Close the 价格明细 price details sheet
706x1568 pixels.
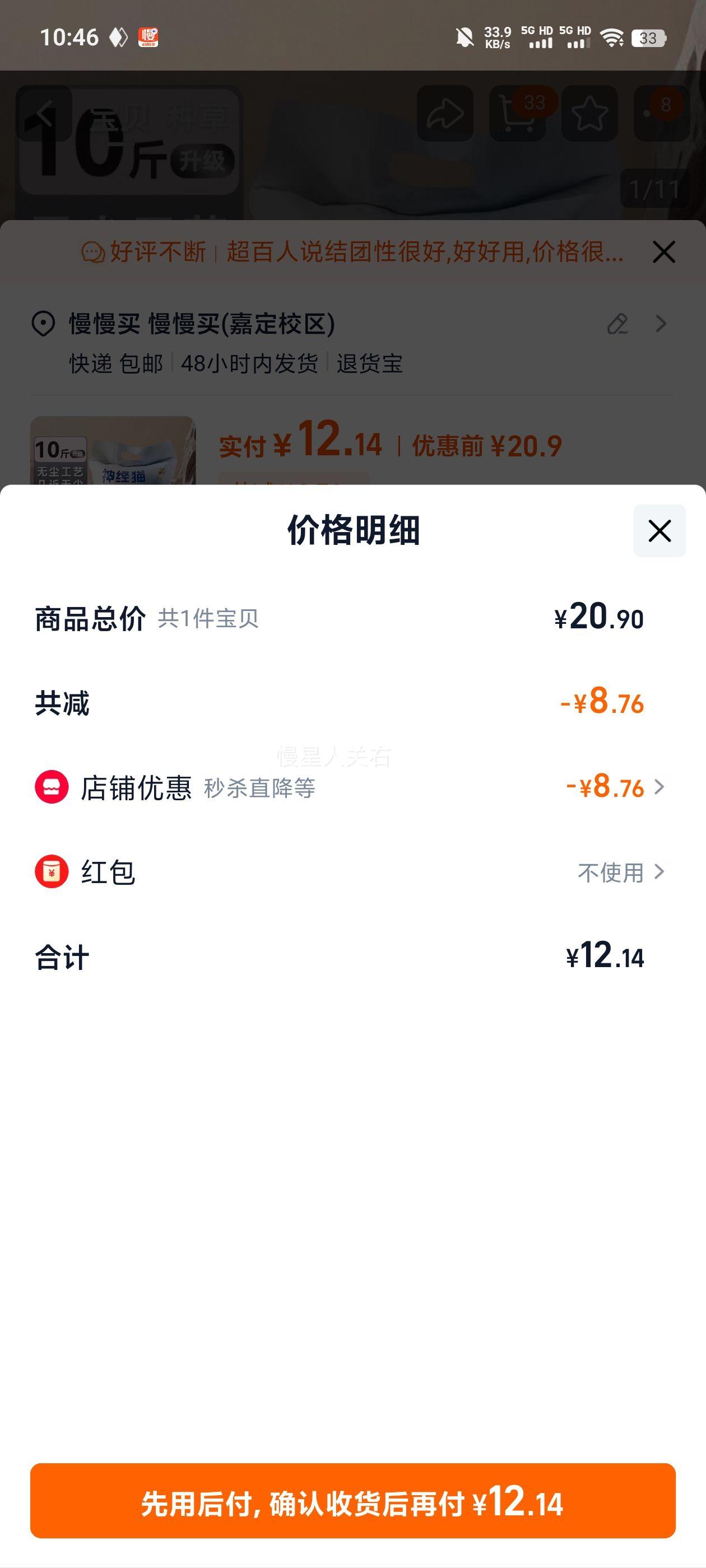coord(659,531)
